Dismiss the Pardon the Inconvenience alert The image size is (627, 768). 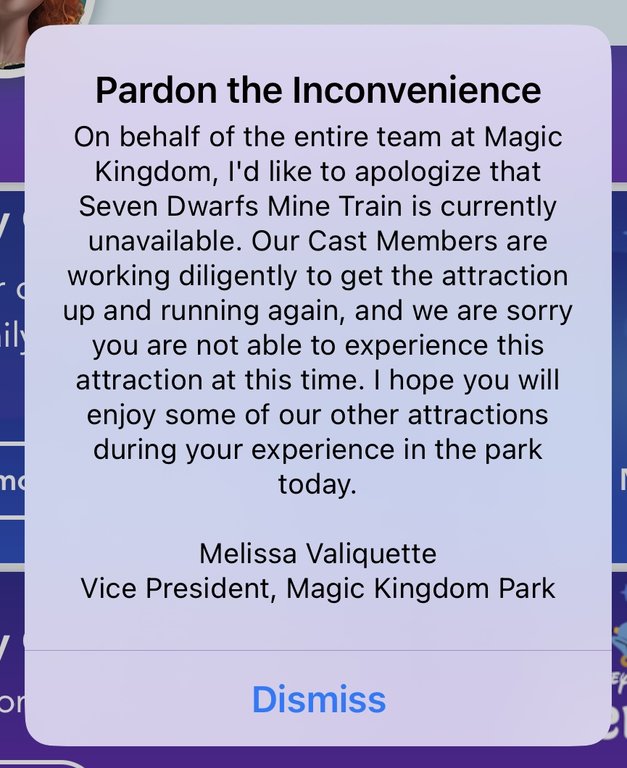point(318,699)
